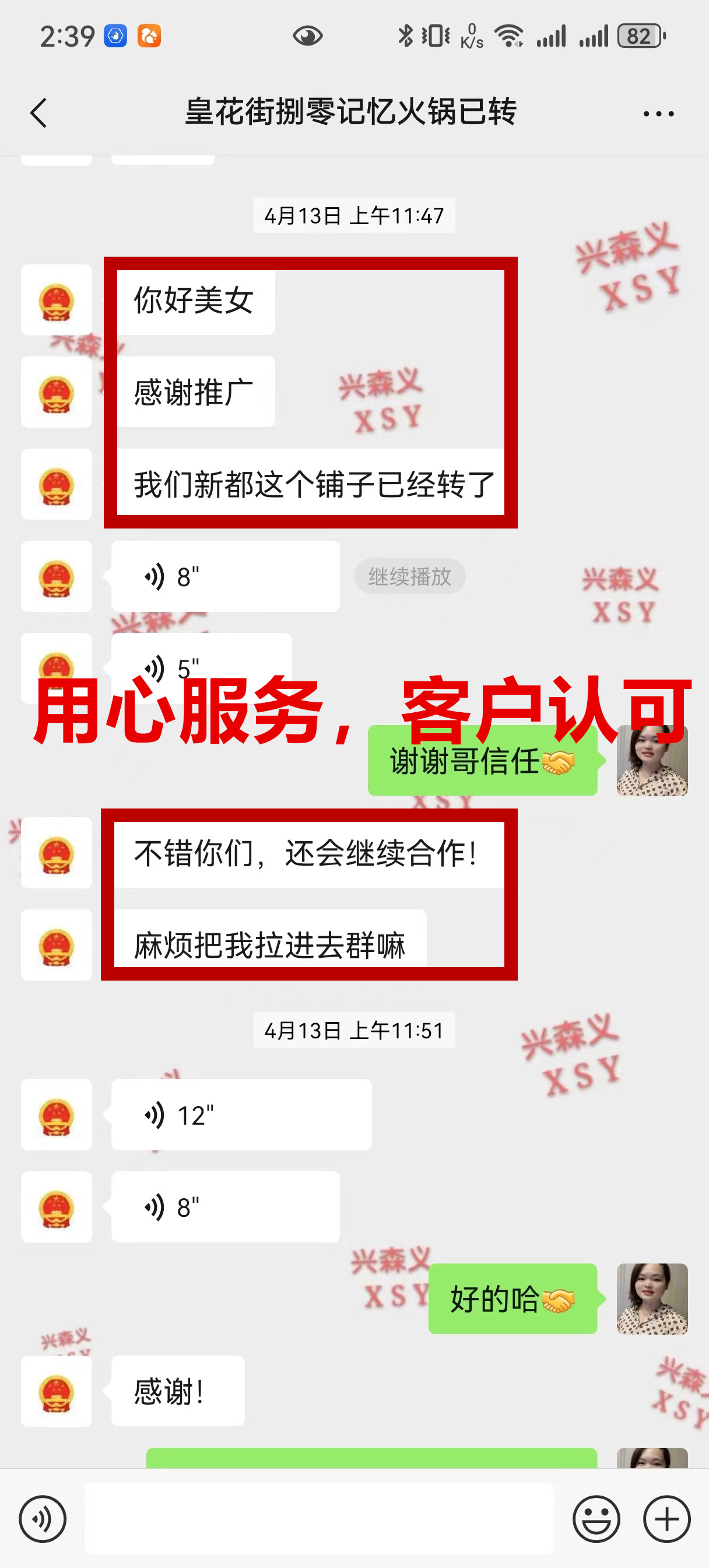The image size is (709, 1568).
Task: Play the 8-second voice message beside 继续播放
Action: pos(225,576)
